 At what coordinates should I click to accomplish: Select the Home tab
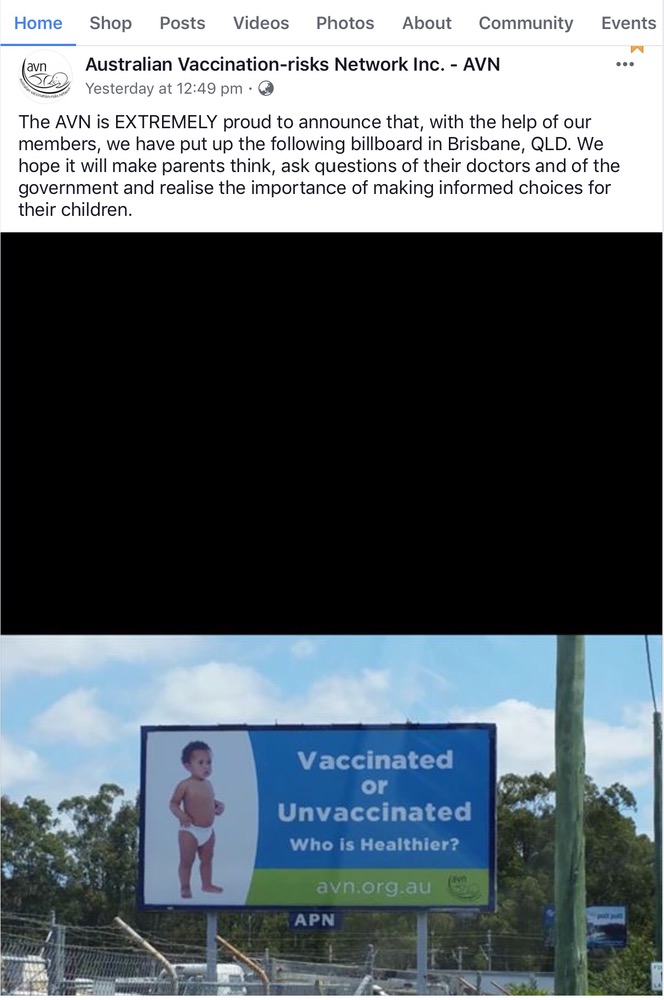(38, 23)
